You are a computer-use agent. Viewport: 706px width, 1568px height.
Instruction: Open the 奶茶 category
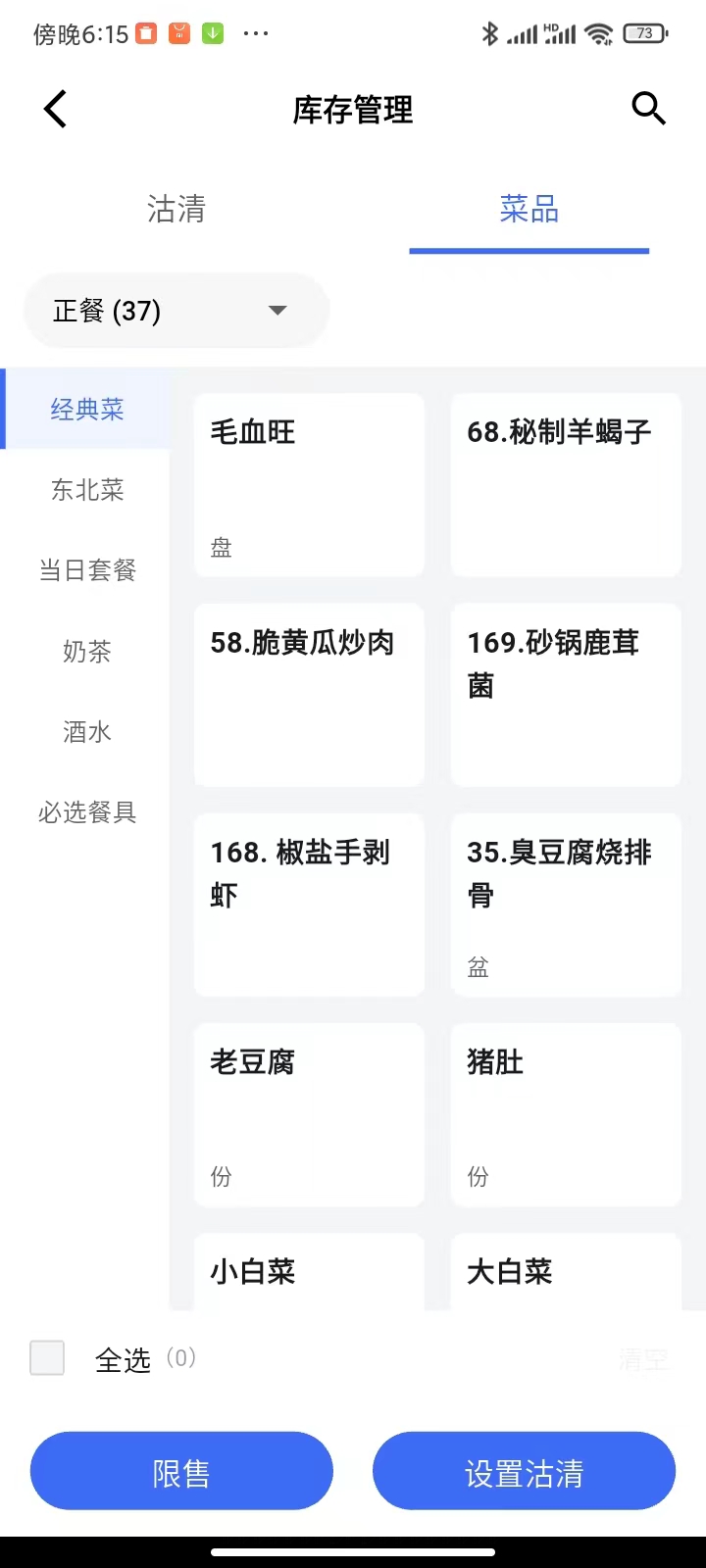87,652
